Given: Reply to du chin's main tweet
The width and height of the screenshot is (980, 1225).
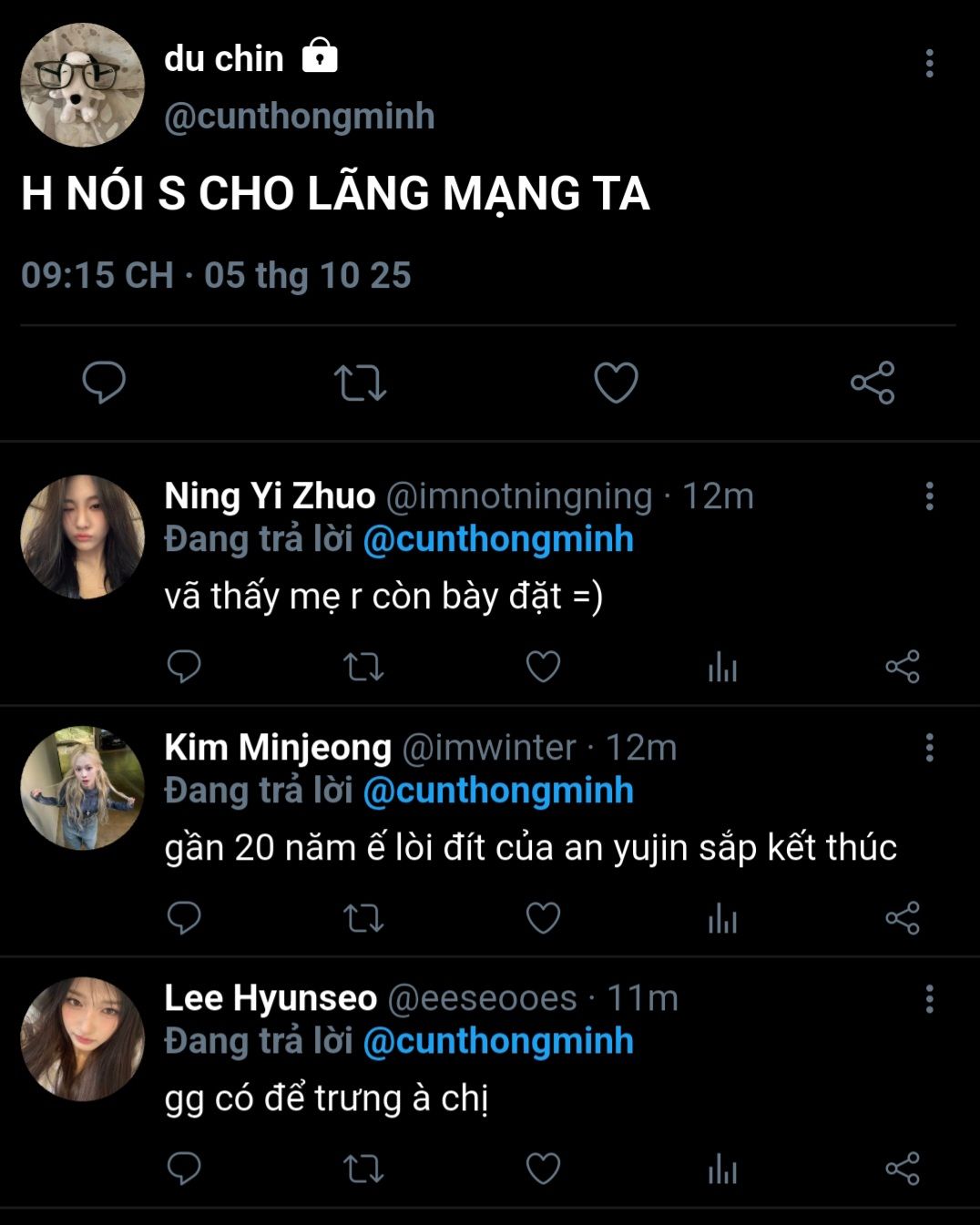Looking at the screenshot, I should click(104, 383).
